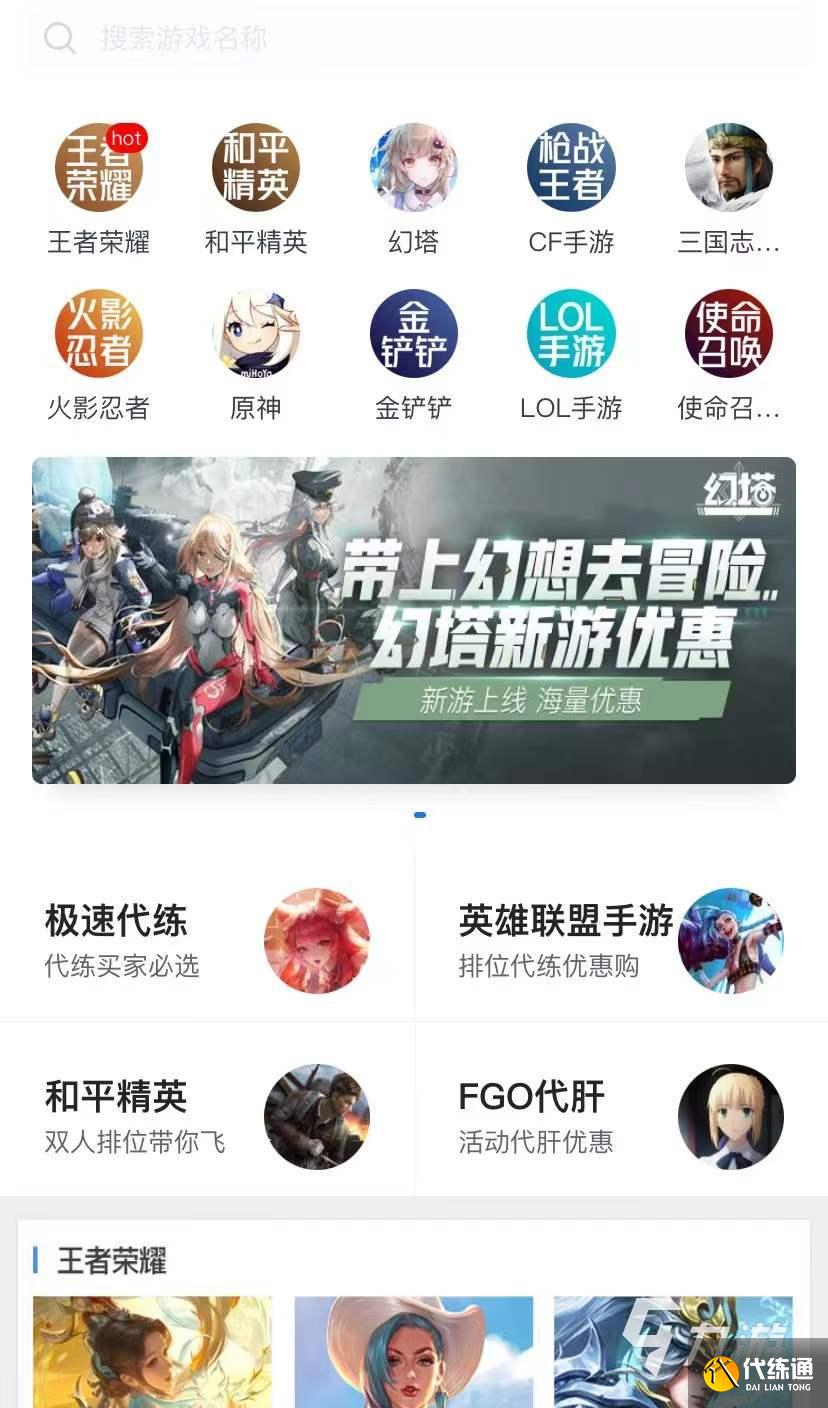This screenshot has width=828, height=1408.
Task: Open the 英雄联盟手游 promo card
Action: [x=621, y=941]
